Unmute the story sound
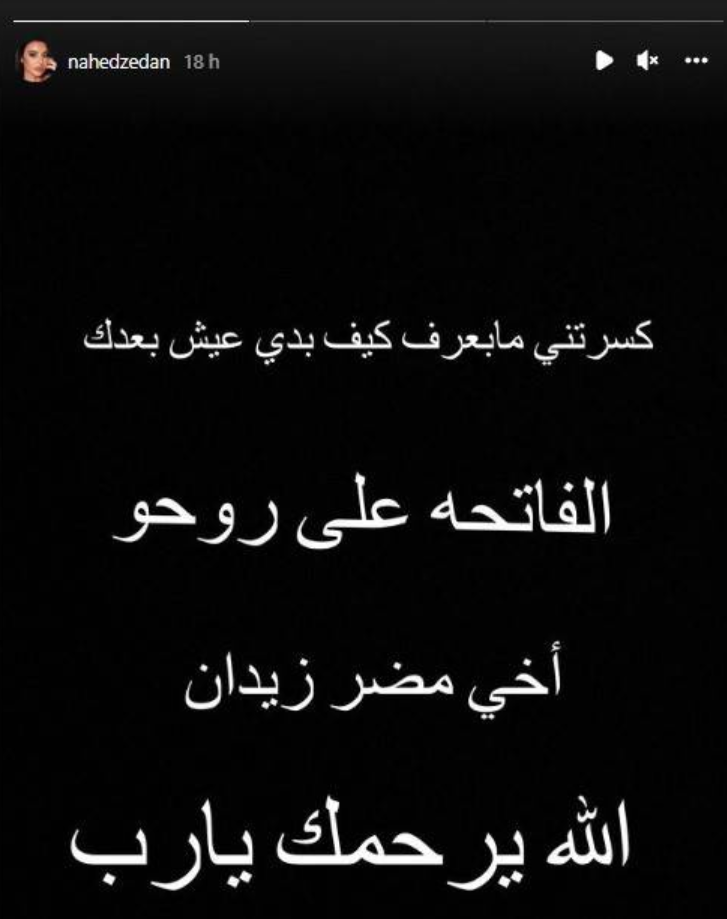Screen dimensions: 727x919 [648, 61]
